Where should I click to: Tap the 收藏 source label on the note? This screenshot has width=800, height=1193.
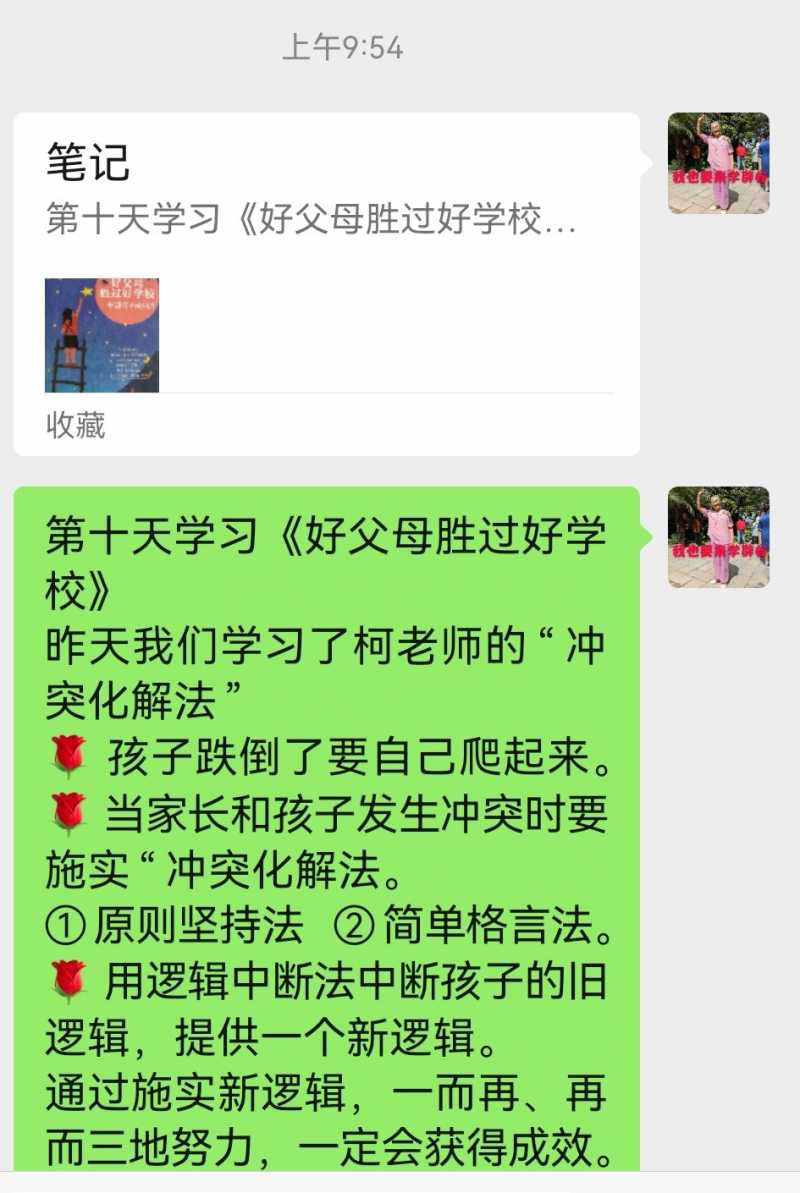click(x=75, y=423)
